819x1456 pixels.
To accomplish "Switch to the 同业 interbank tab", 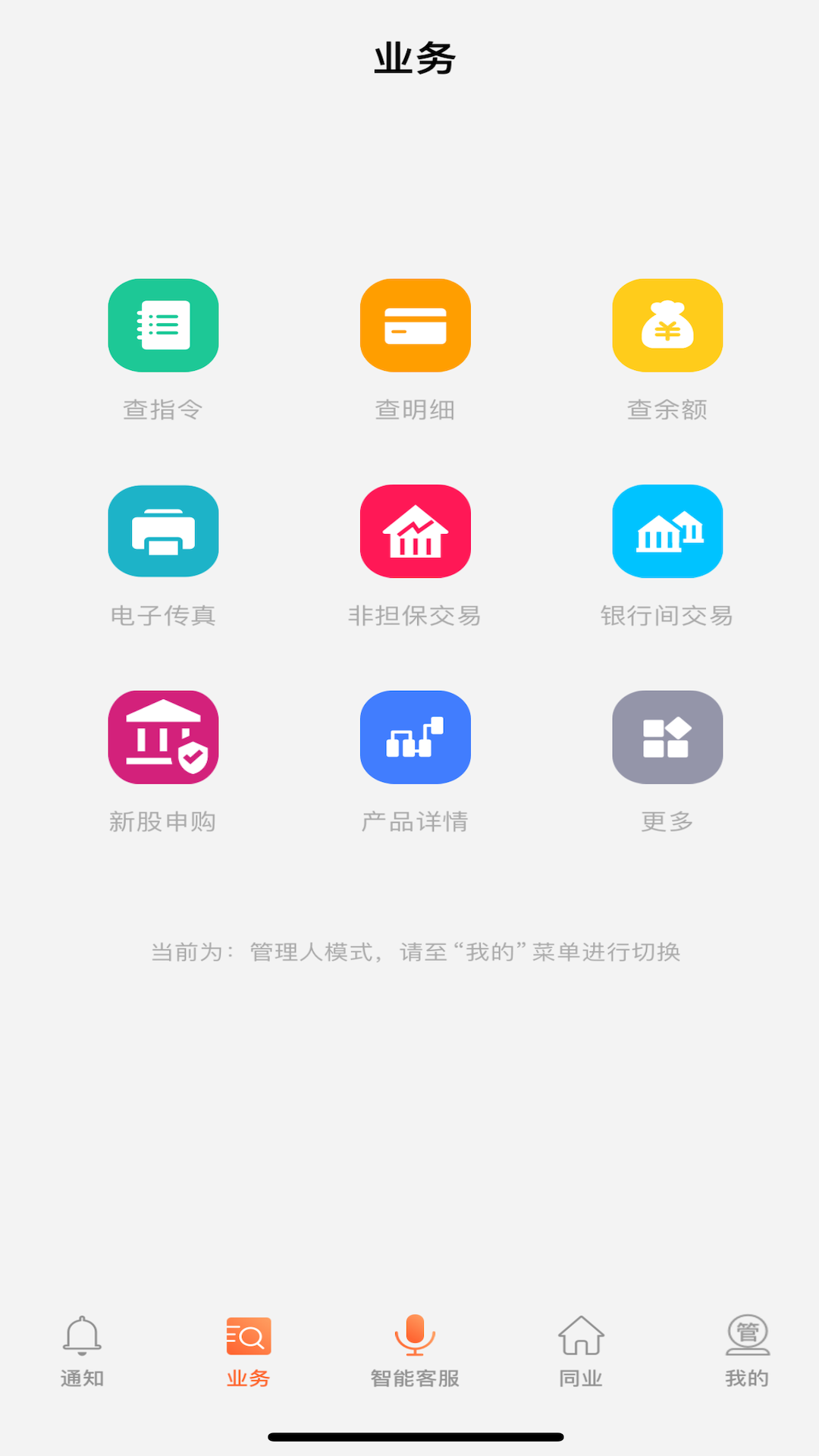I will coord(580,1354).
